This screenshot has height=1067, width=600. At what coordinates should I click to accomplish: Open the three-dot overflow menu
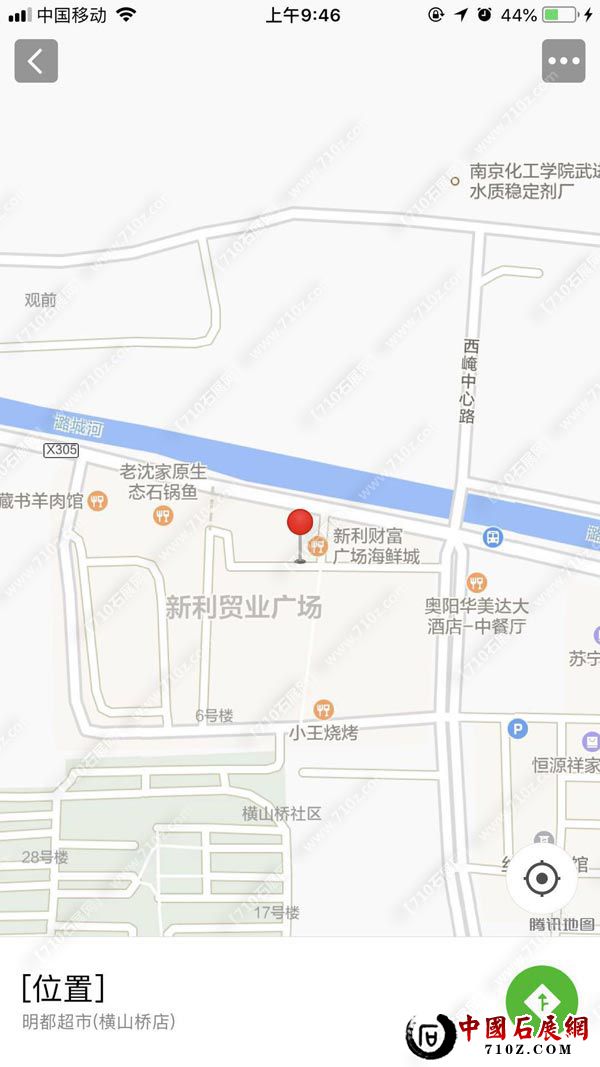point(563,61)
